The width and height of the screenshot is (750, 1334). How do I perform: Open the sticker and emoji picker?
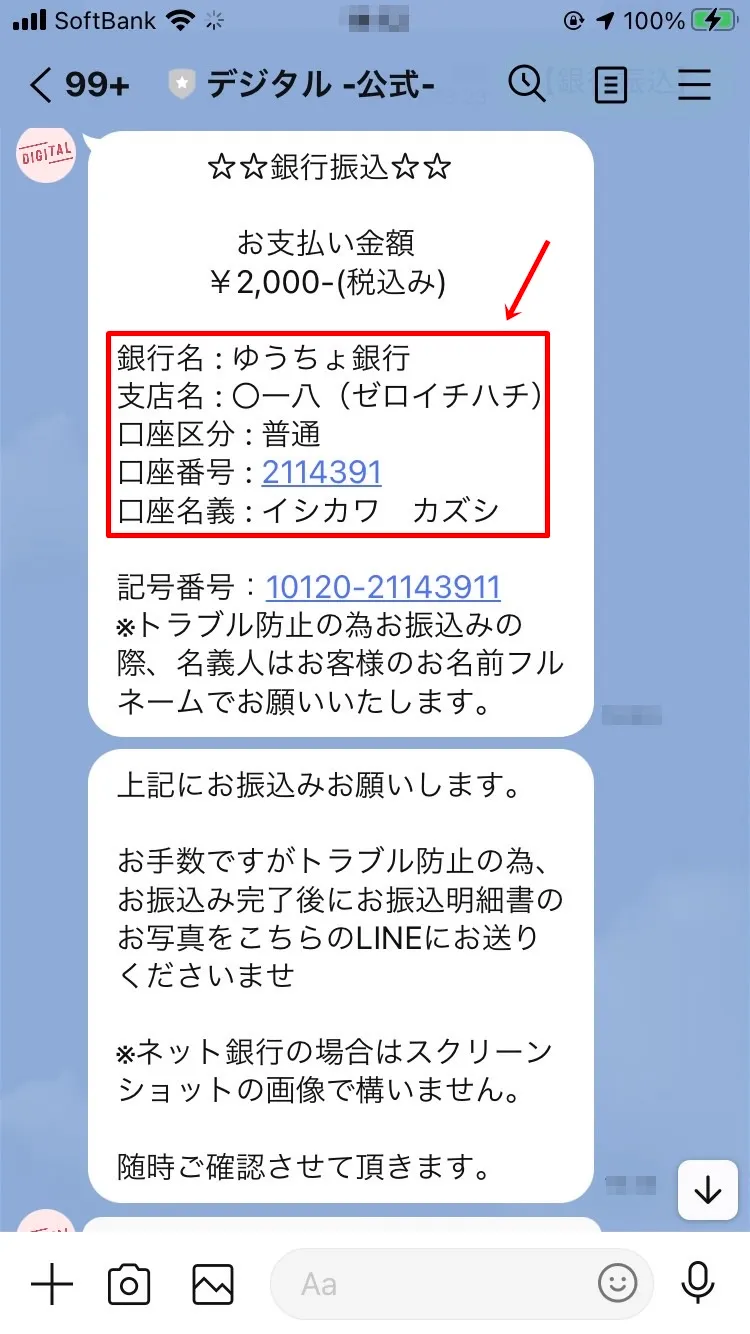pos(617,1283)
